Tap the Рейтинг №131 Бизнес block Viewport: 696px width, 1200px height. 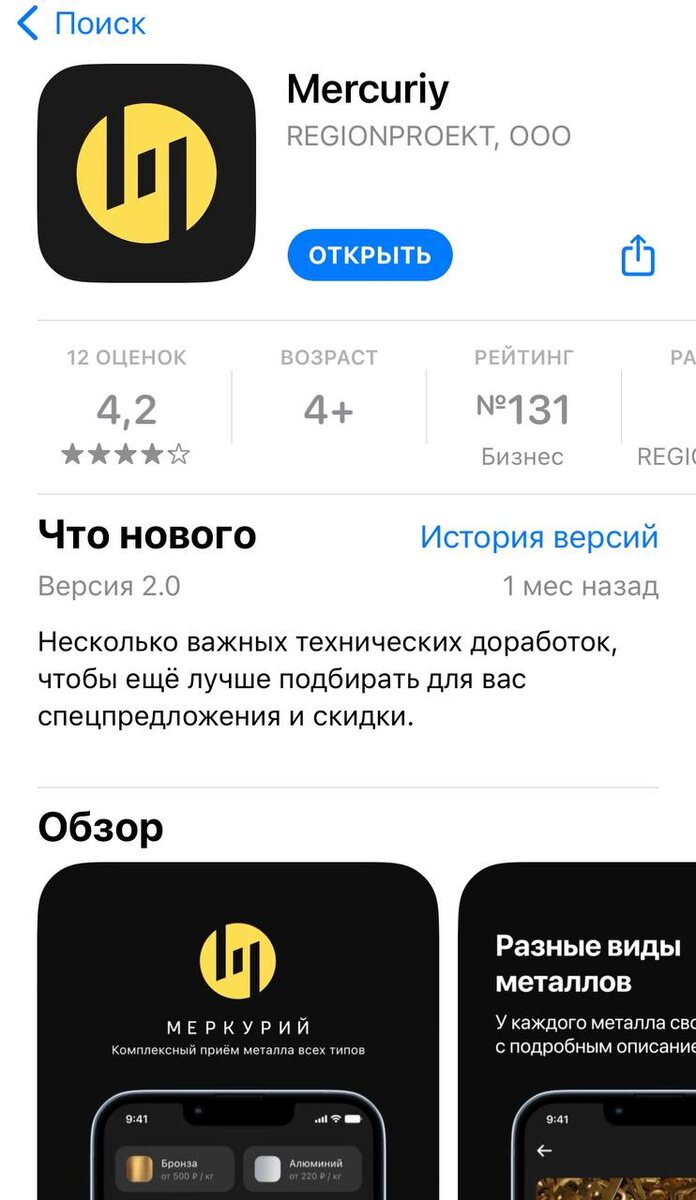coord(524,406)
